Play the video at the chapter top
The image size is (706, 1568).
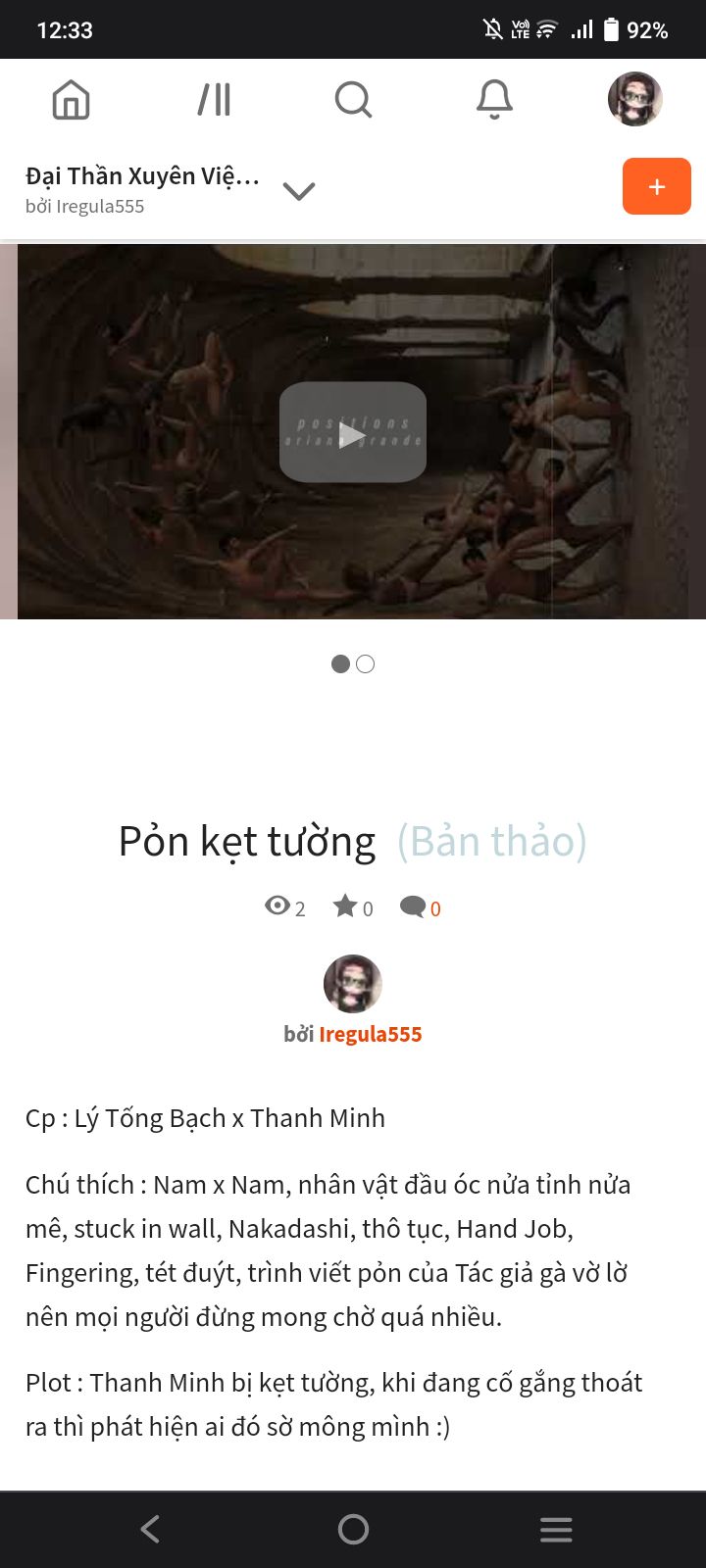coord(353,432)
